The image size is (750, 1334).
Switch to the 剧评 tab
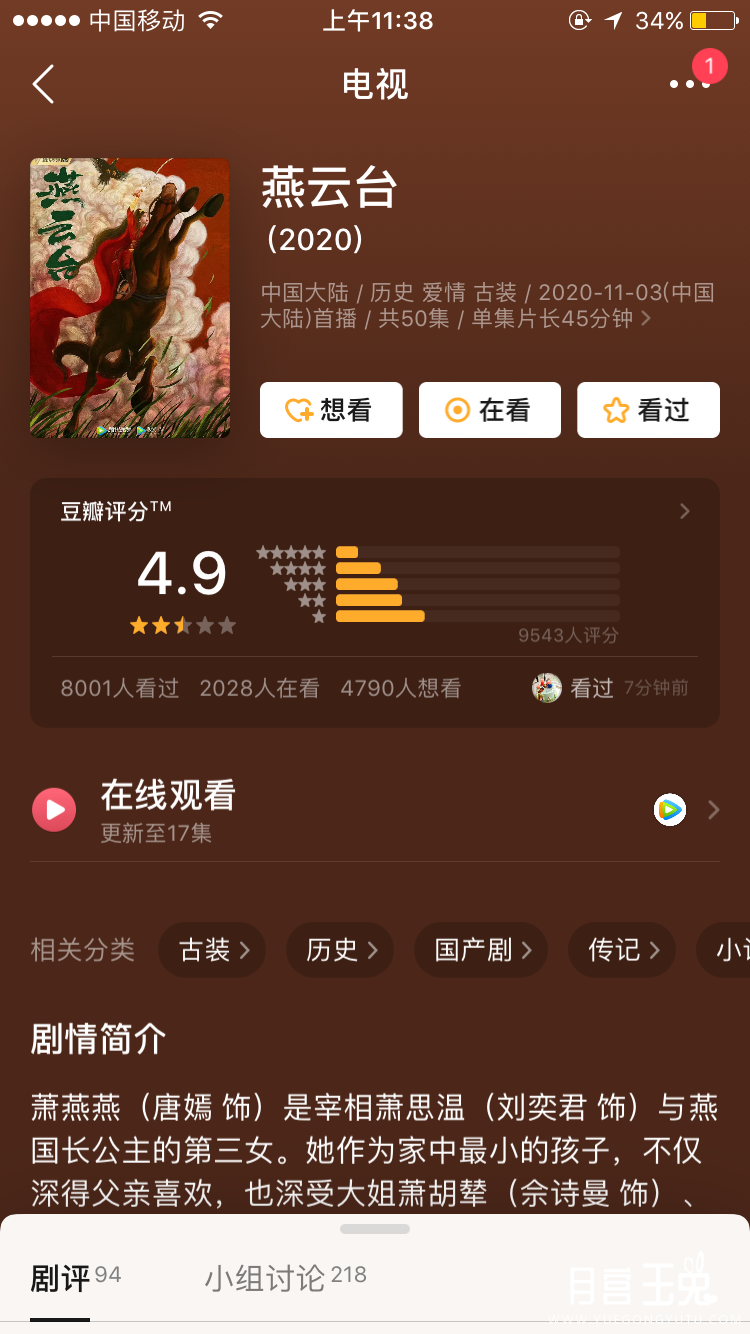coord(76,1277)
